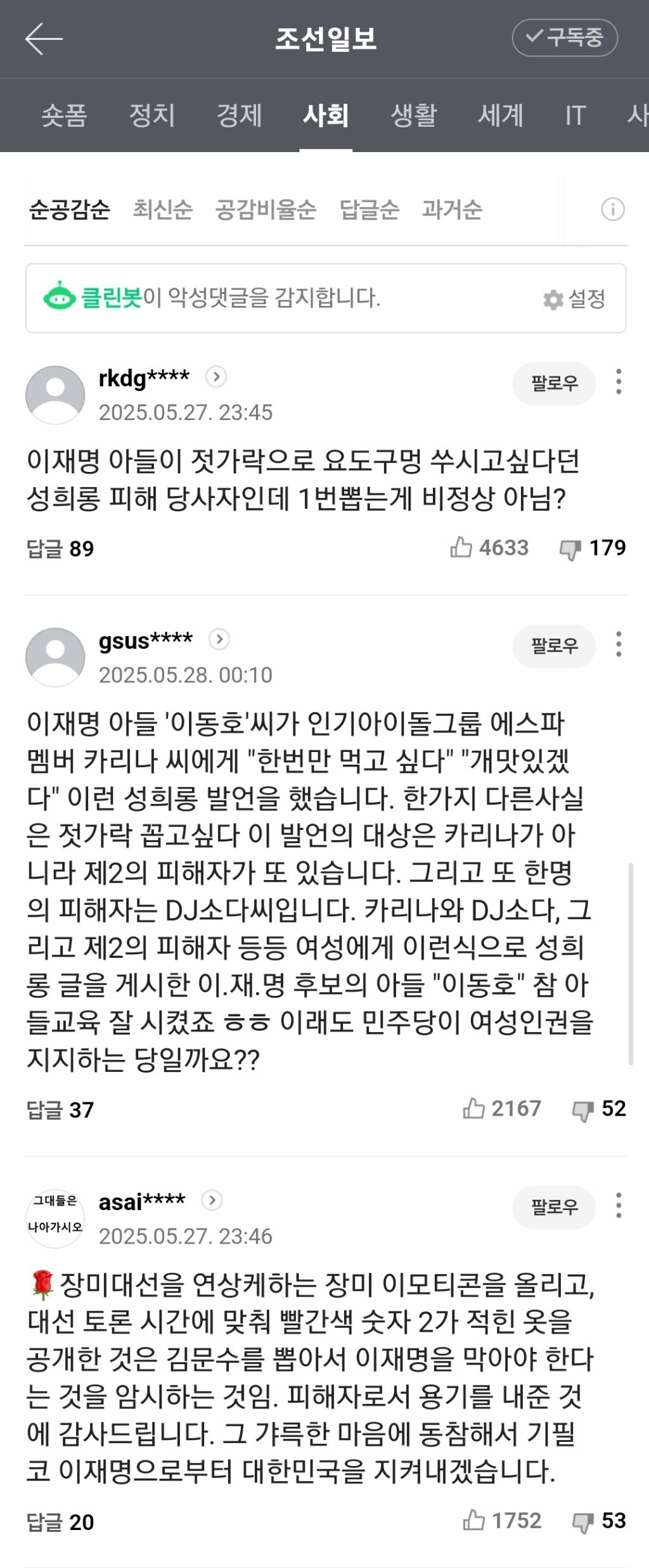The height and width of the screenshot is (1568, 649).
Task: Click asai**** profile picture
Action: (x=55, y=1218)
